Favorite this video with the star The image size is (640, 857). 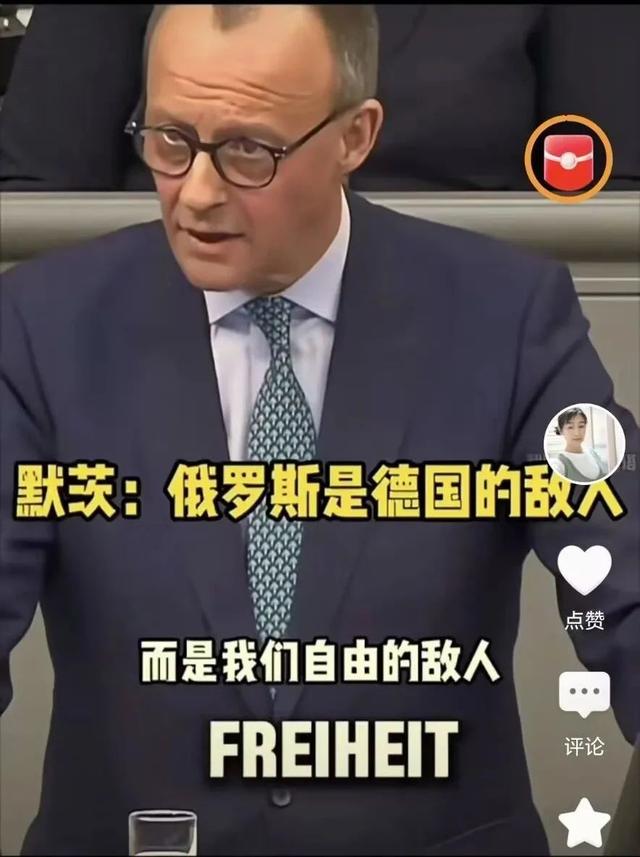(584, 824)
